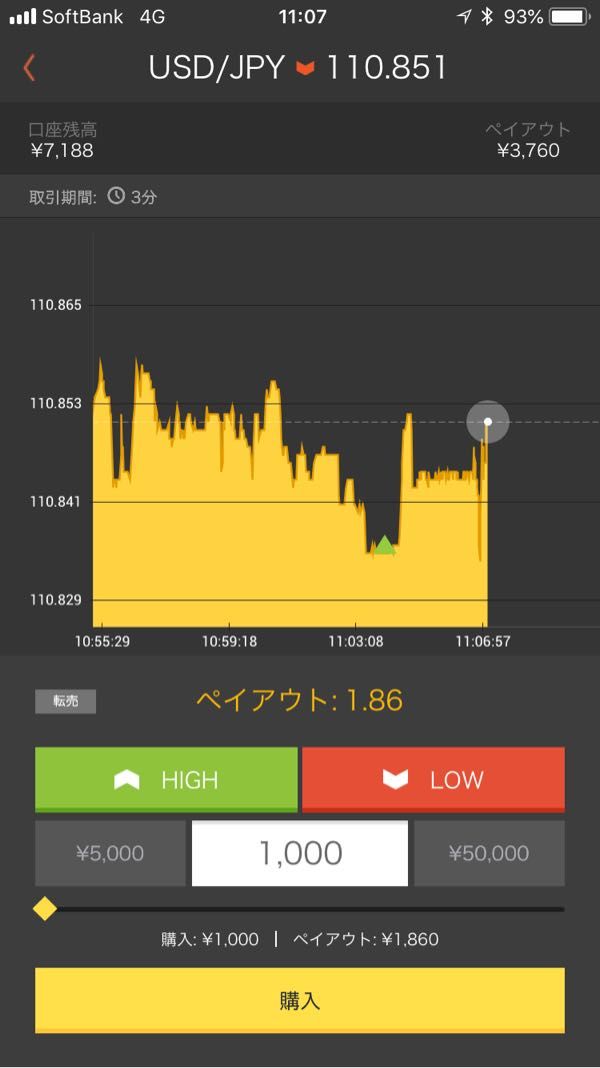Edit the 1,000 purchase amount field

300,853
